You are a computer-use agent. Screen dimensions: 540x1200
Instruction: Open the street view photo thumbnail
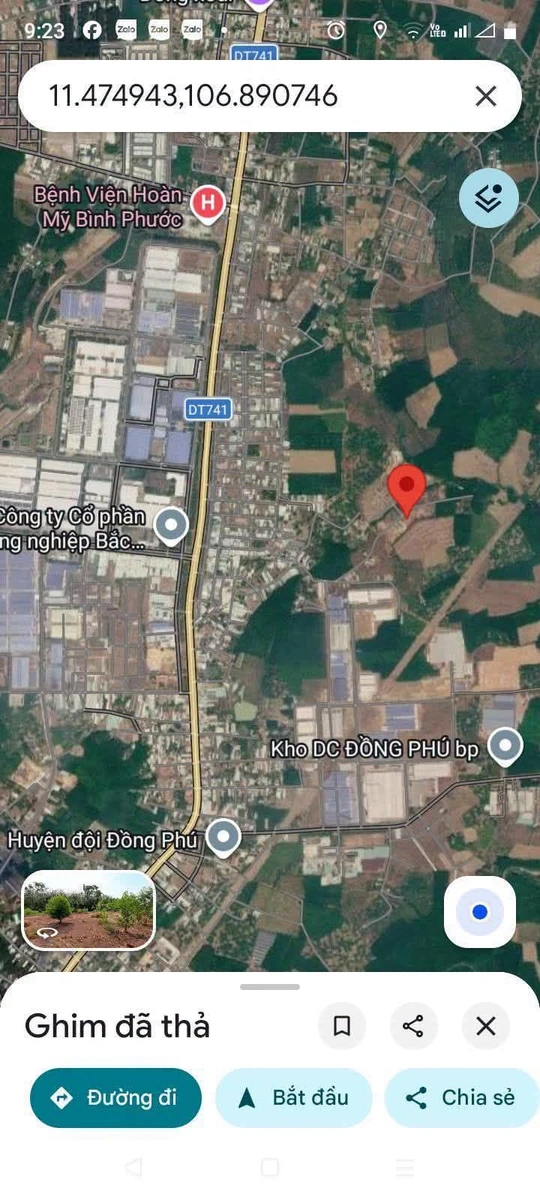tap(89, 910)
